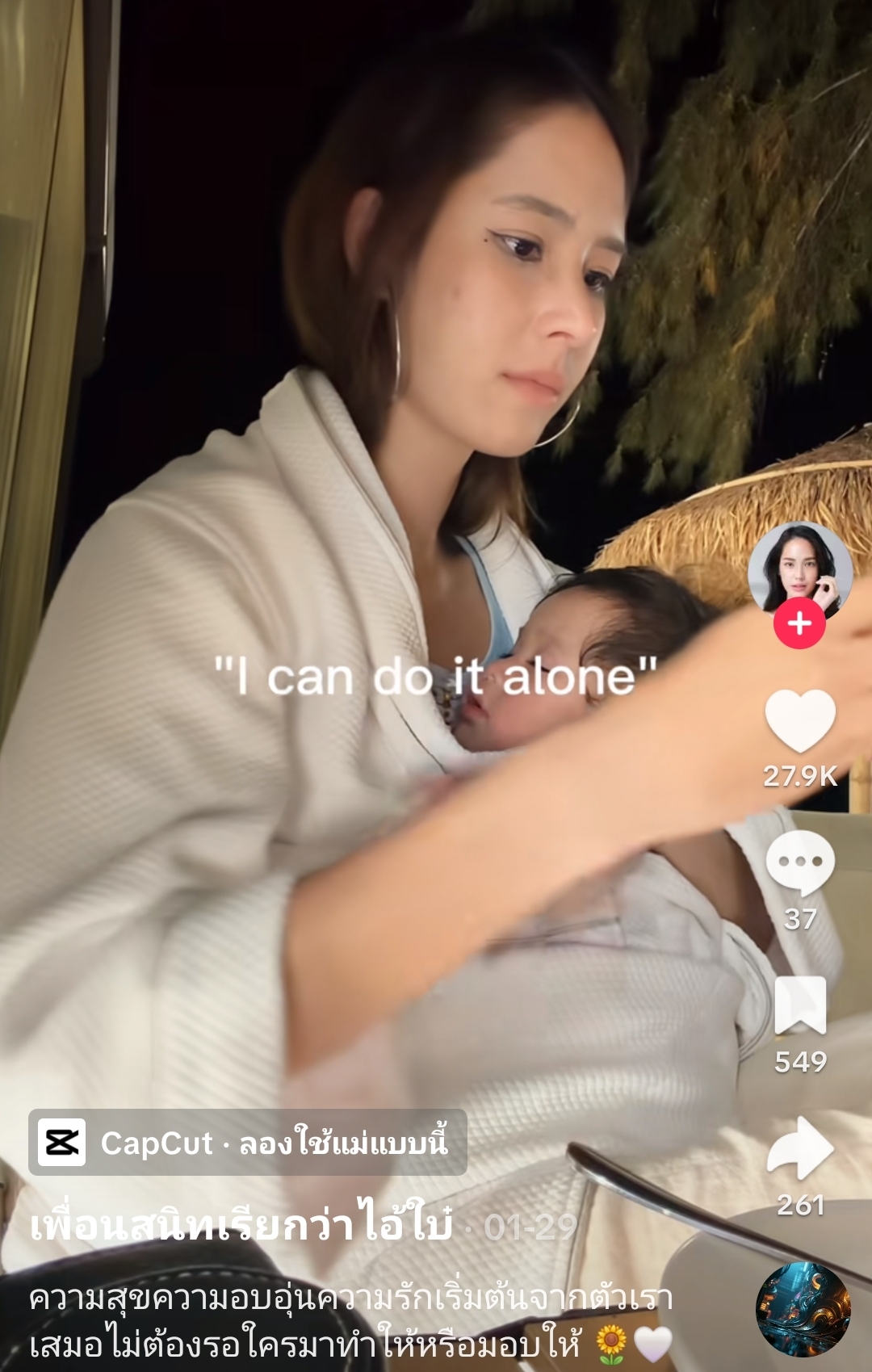This screenshot has width=872, height=1372.
Task: Share this video
Action: [799, 1148]
